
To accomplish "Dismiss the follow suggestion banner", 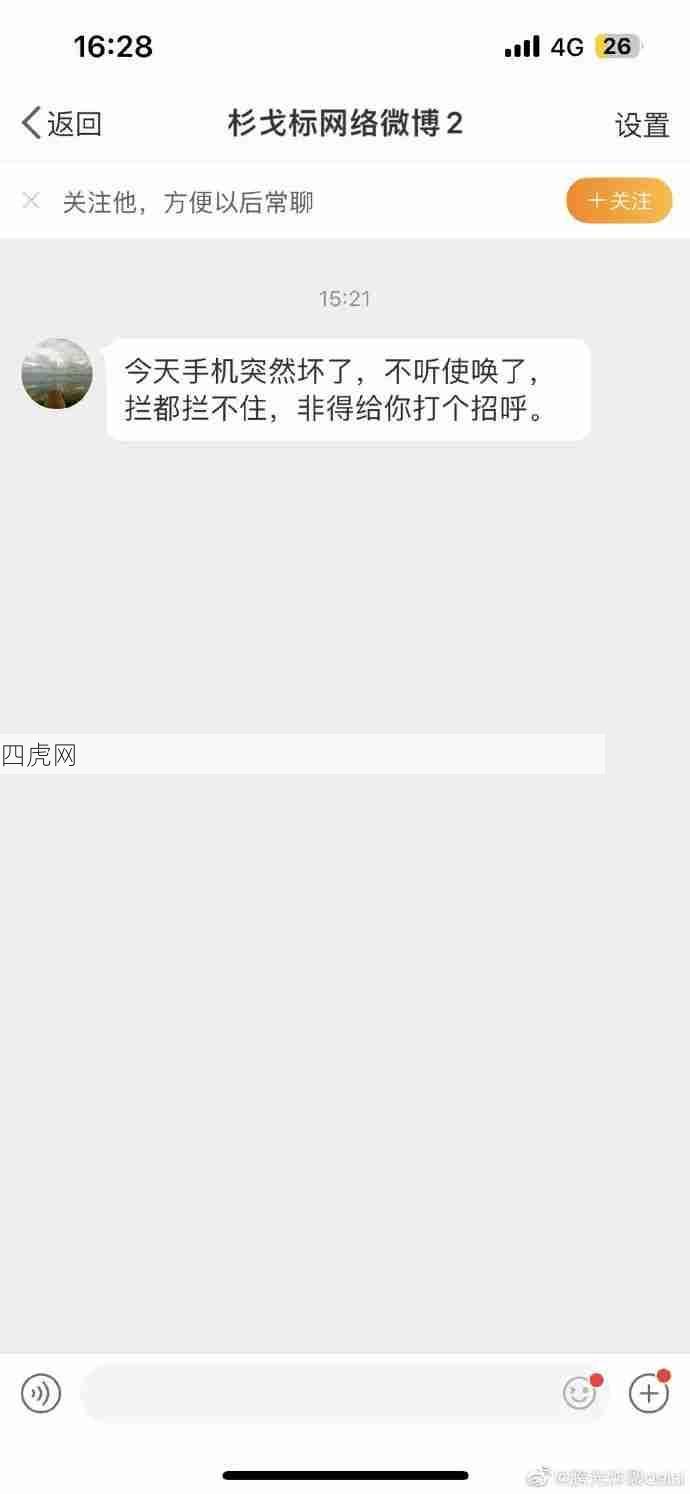I will 31,201.
